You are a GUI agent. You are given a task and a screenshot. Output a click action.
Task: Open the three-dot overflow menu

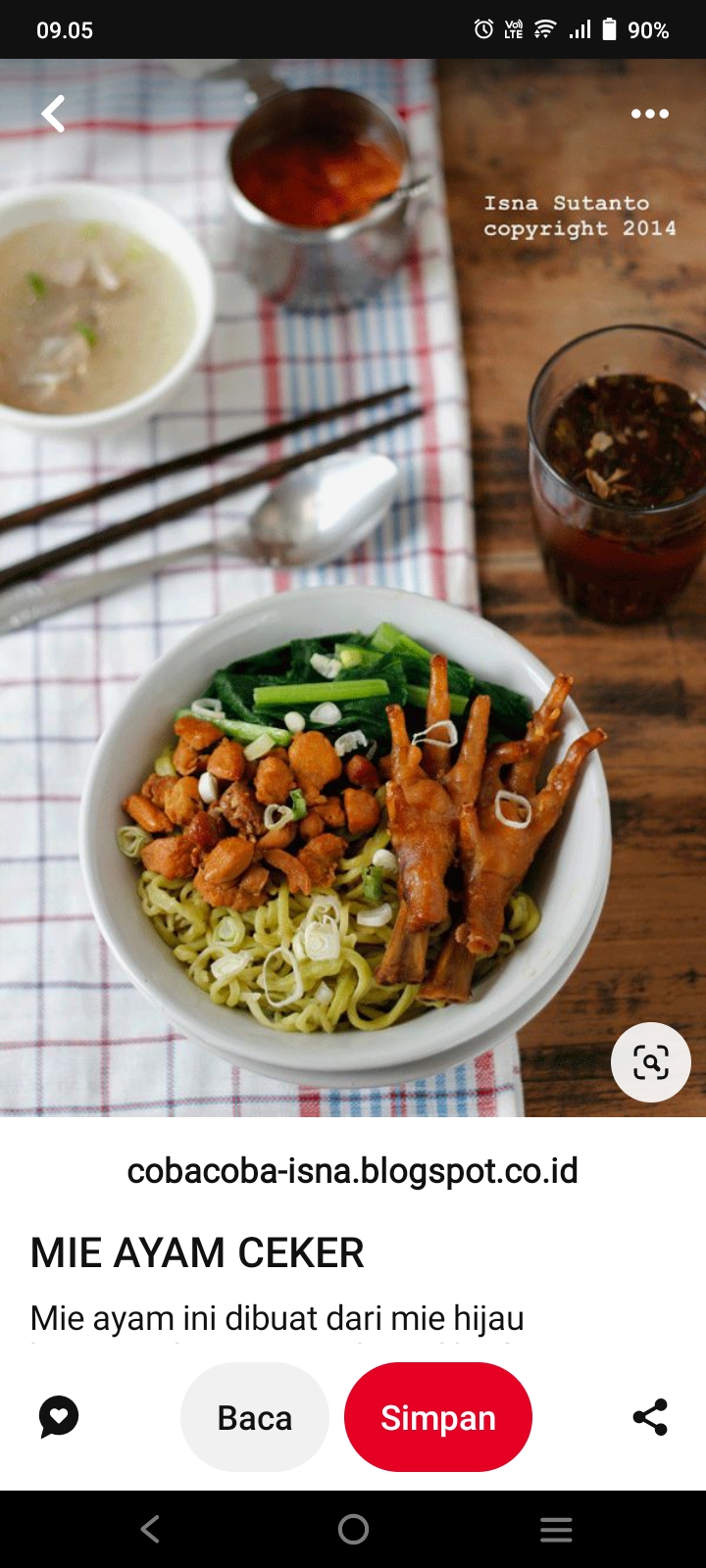coord(650,114)
